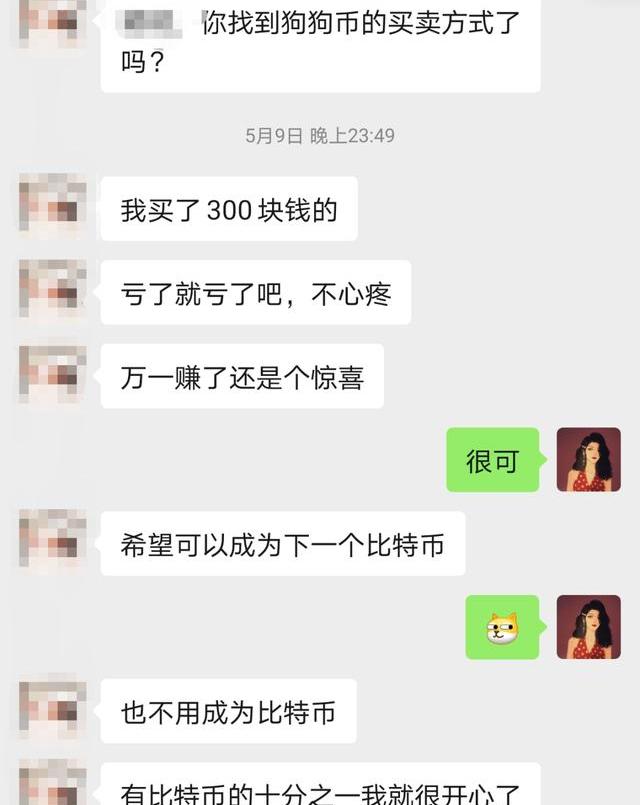Open own avatar beside the 很可 message
Image resolution: width=640 pixels, height=805 pixels.
pyautogui.click(x=588, y=460)
